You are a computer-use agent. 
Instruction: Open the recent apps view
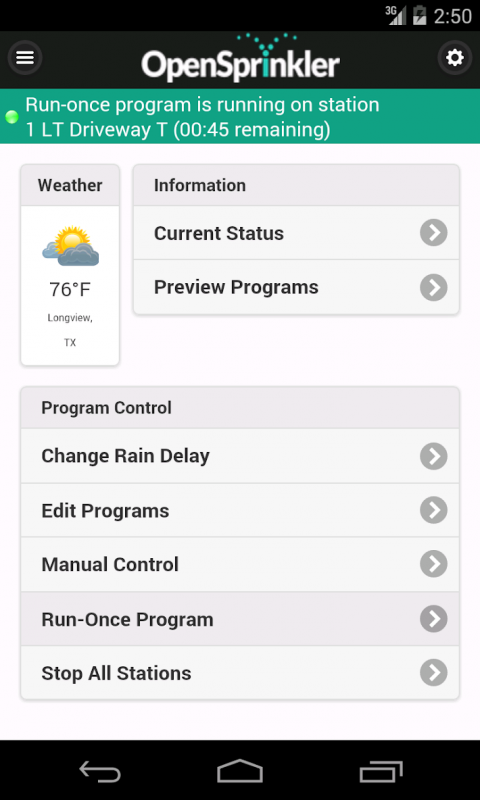(x=381, y=771)
